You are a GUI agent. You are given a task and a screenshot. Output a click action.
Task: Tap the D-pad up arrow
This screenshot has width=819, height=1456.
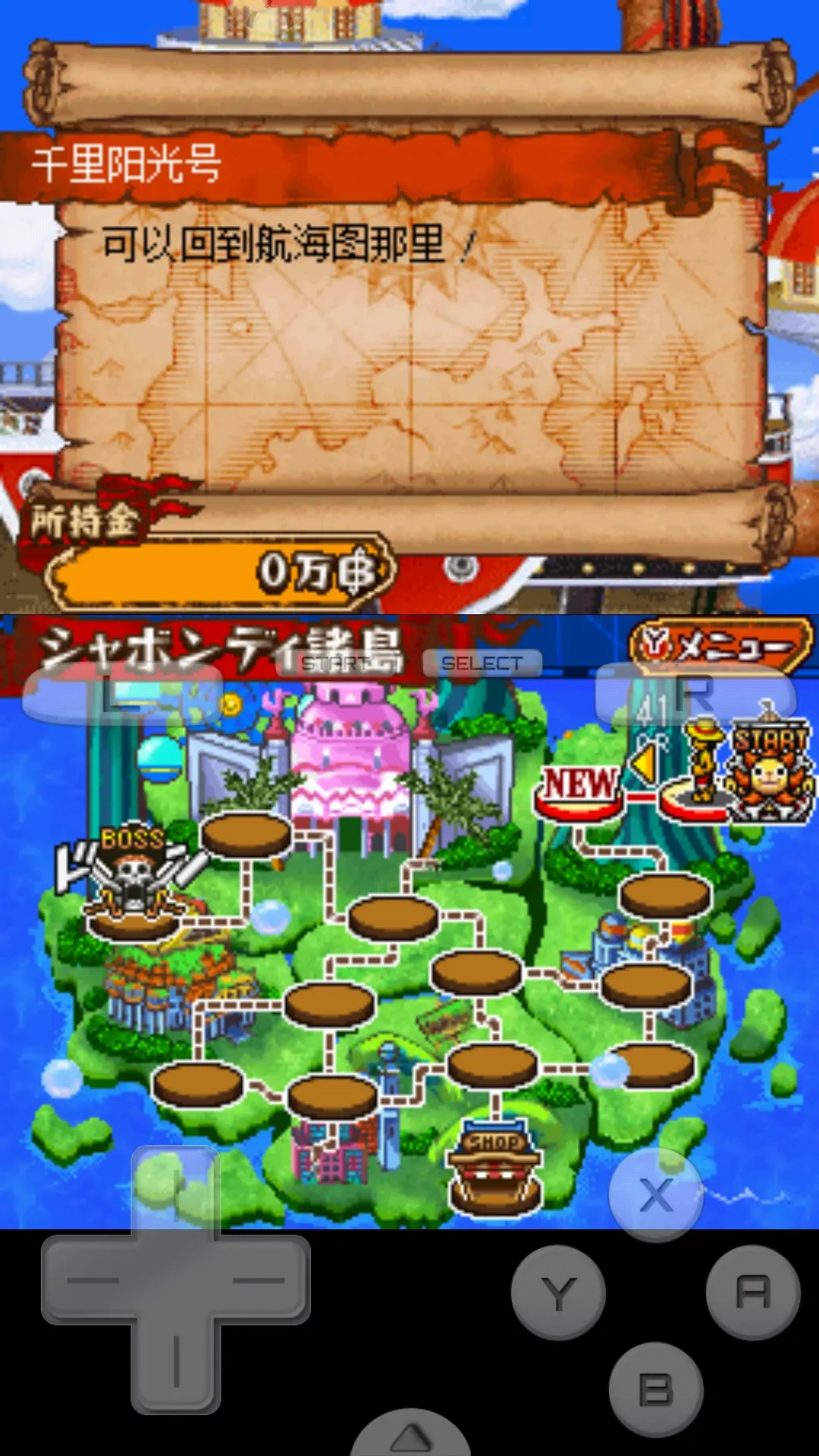pos(176,1194)
